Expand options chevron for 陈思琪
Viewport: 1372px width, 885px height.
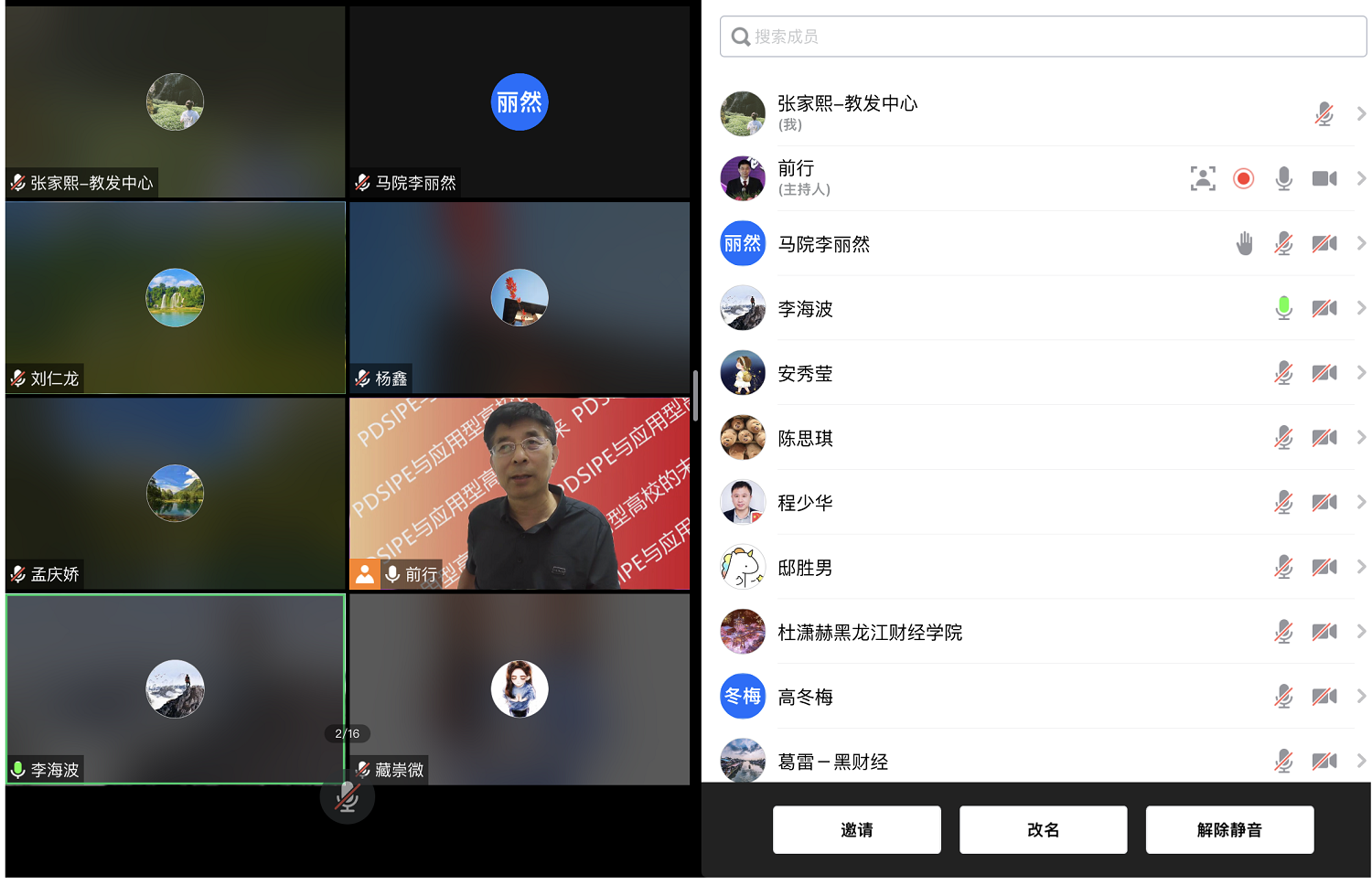tap(1361, 438)
